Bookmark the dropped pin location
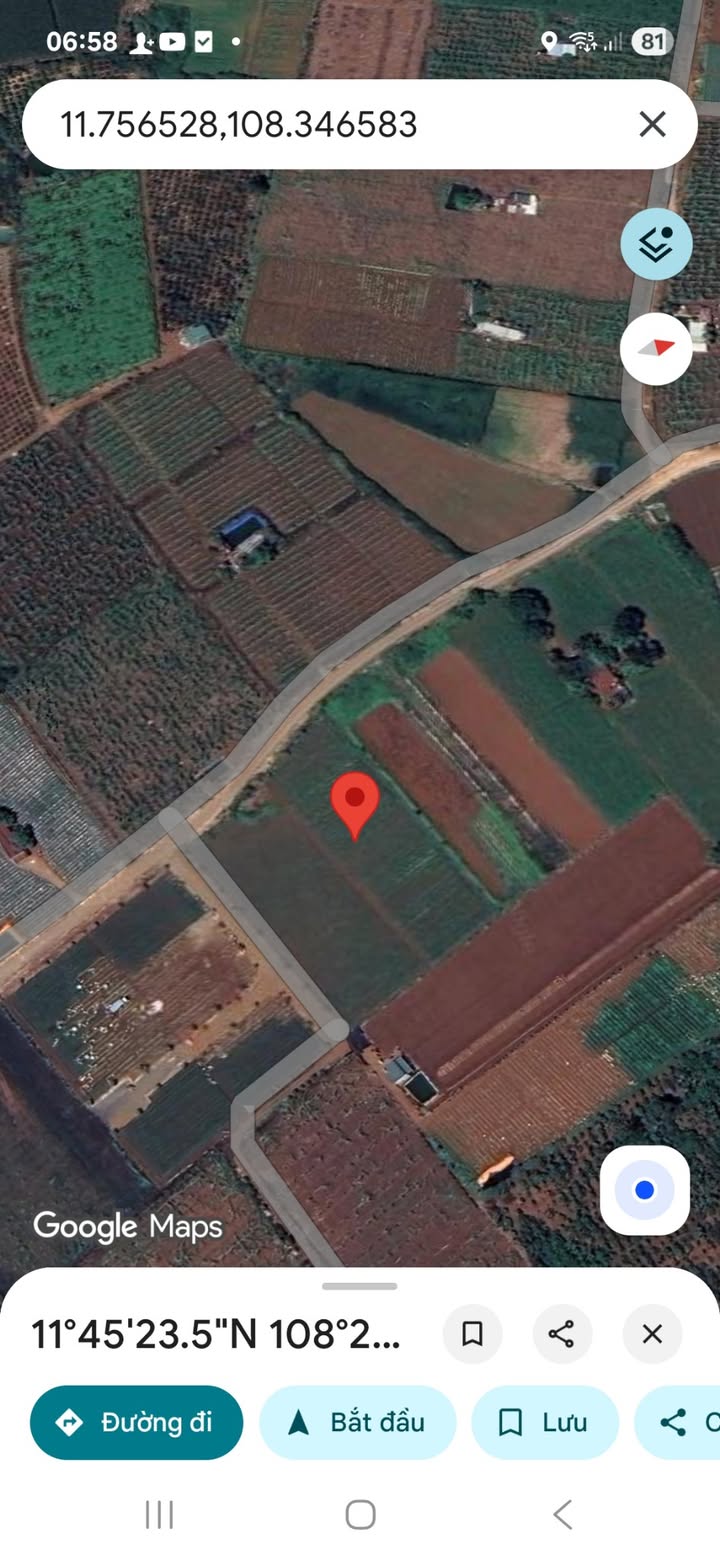 tap(473, 1334)
